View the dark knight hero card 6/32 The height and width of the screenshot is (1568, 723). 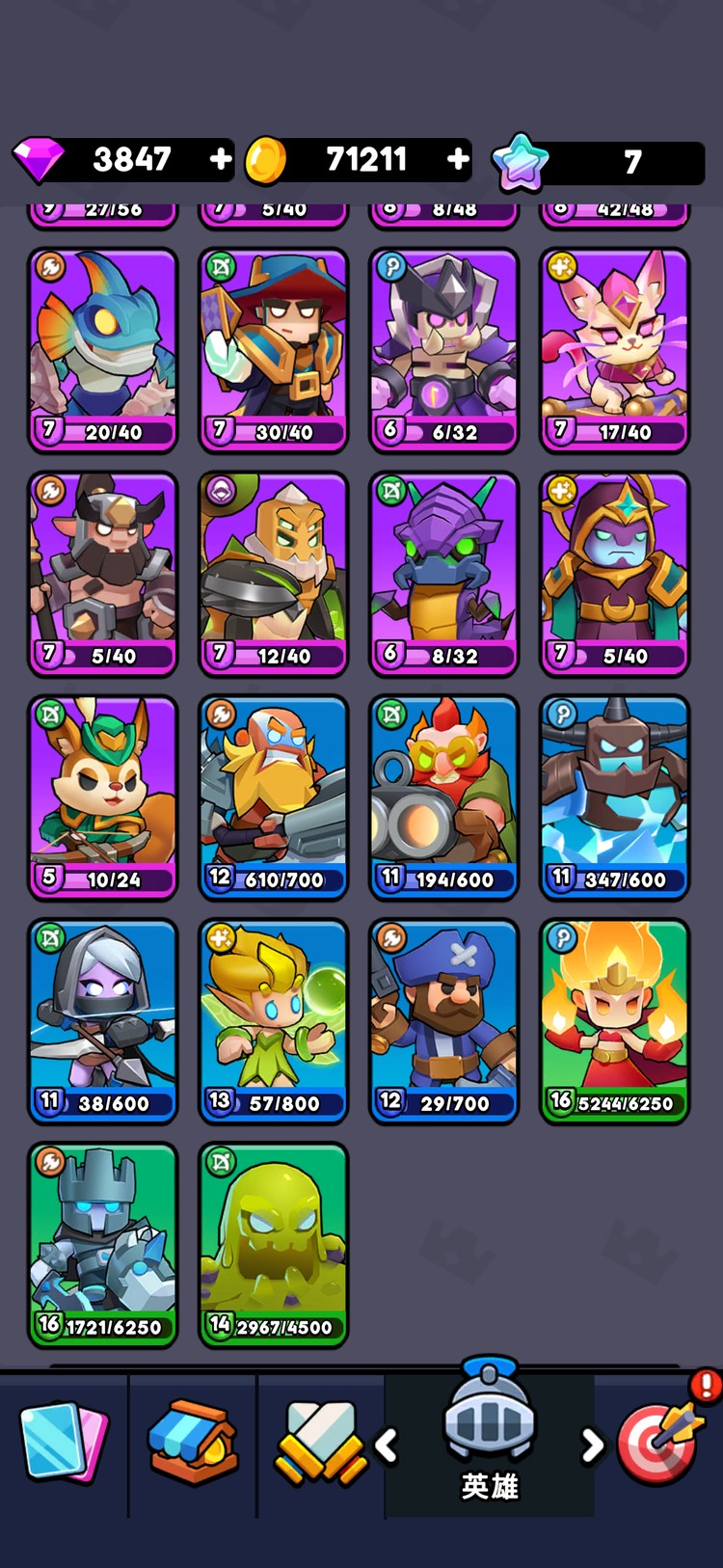click(444, 349)
